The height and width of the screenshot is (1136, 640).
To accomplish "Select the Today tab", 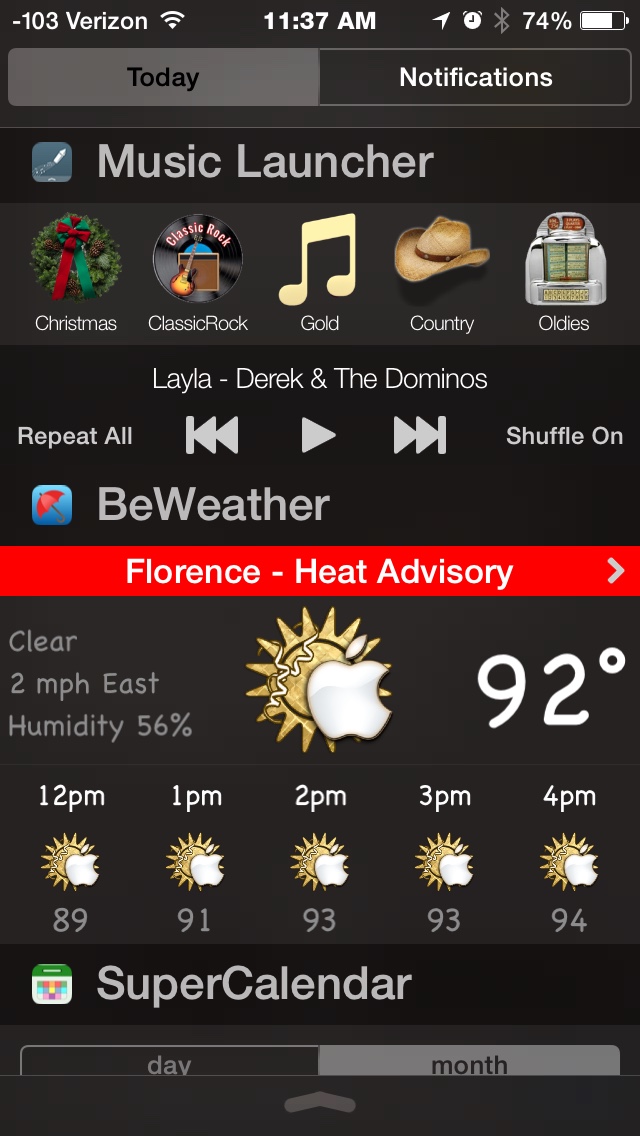I will pos(163,77).
